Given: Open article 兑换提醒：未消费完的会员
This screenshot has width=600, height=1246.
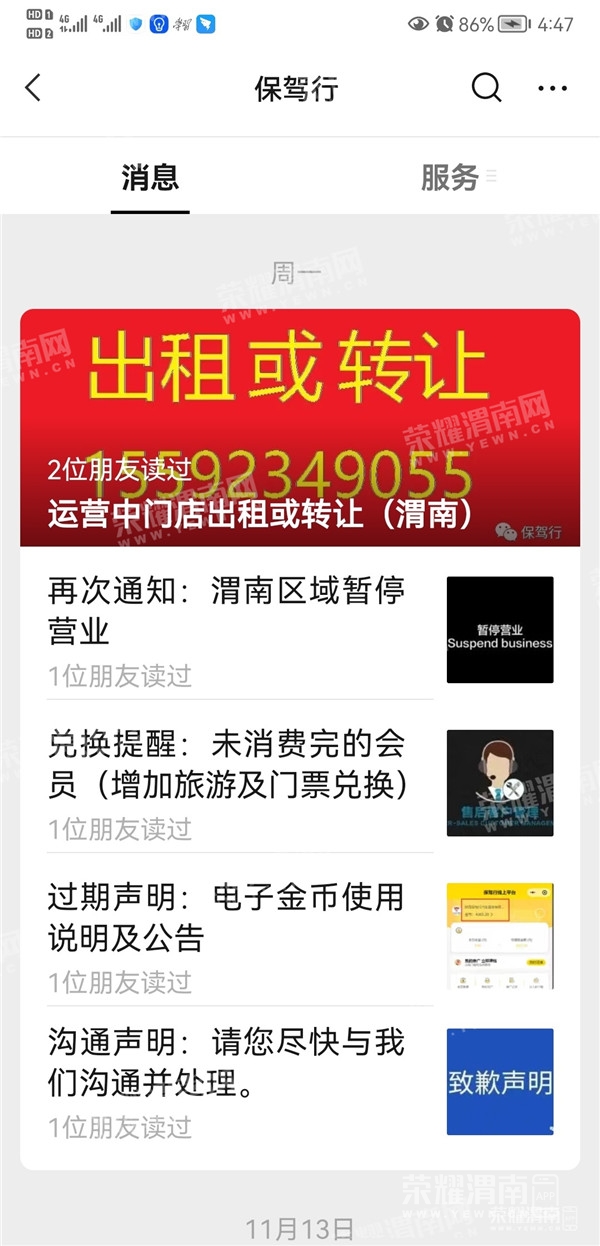Looking at the screenshot, I should pyautogui.click(x=228, y=764).
